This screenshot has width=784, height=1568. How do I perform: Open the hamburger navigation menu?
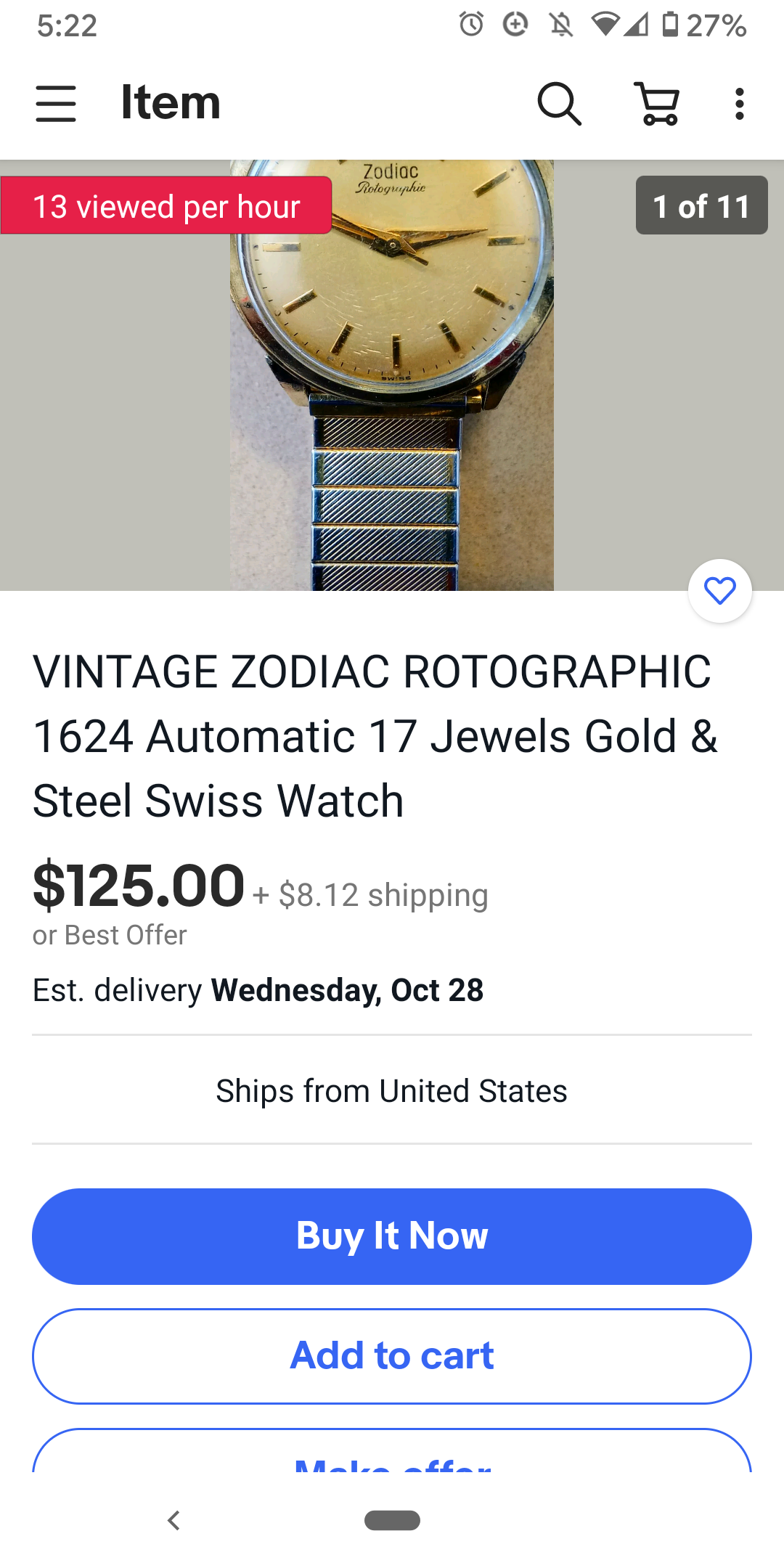[x=56, y=103]
